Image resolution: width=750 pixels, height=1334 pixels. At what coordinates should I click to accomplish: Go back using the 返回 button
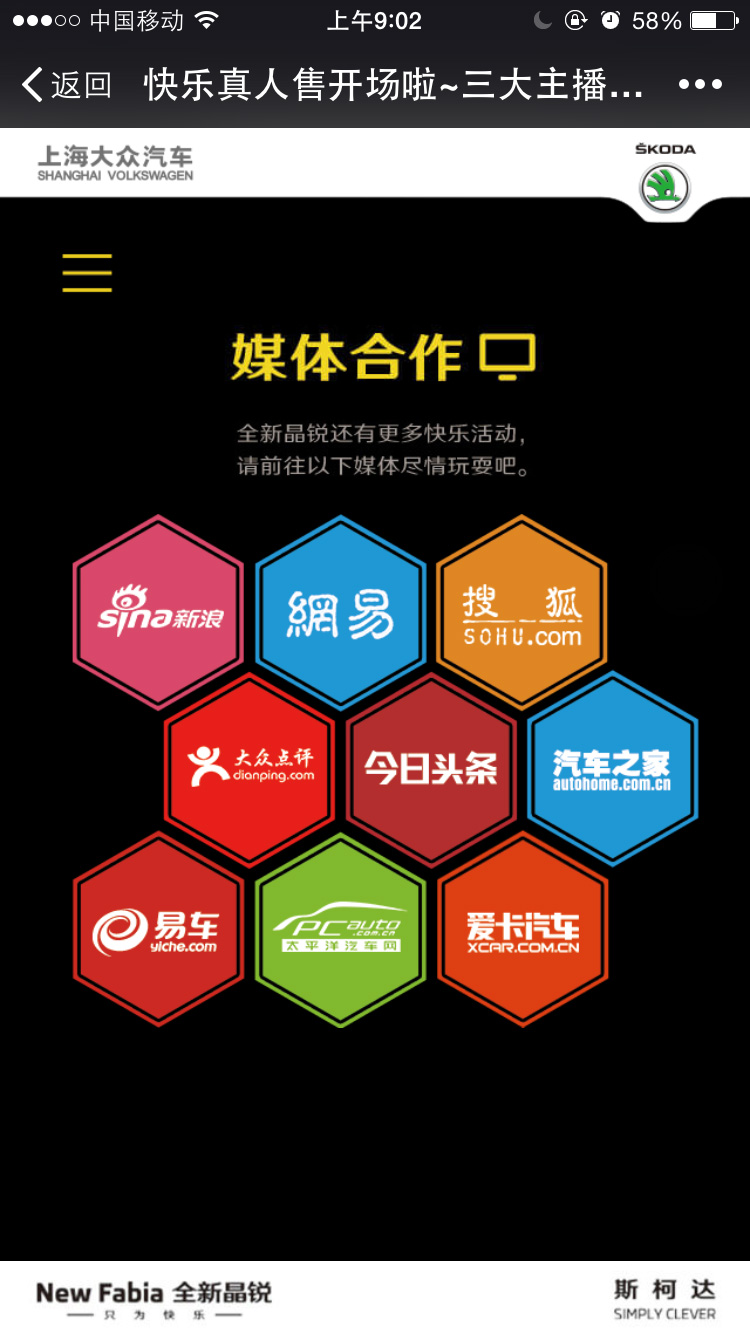[66, 85]
